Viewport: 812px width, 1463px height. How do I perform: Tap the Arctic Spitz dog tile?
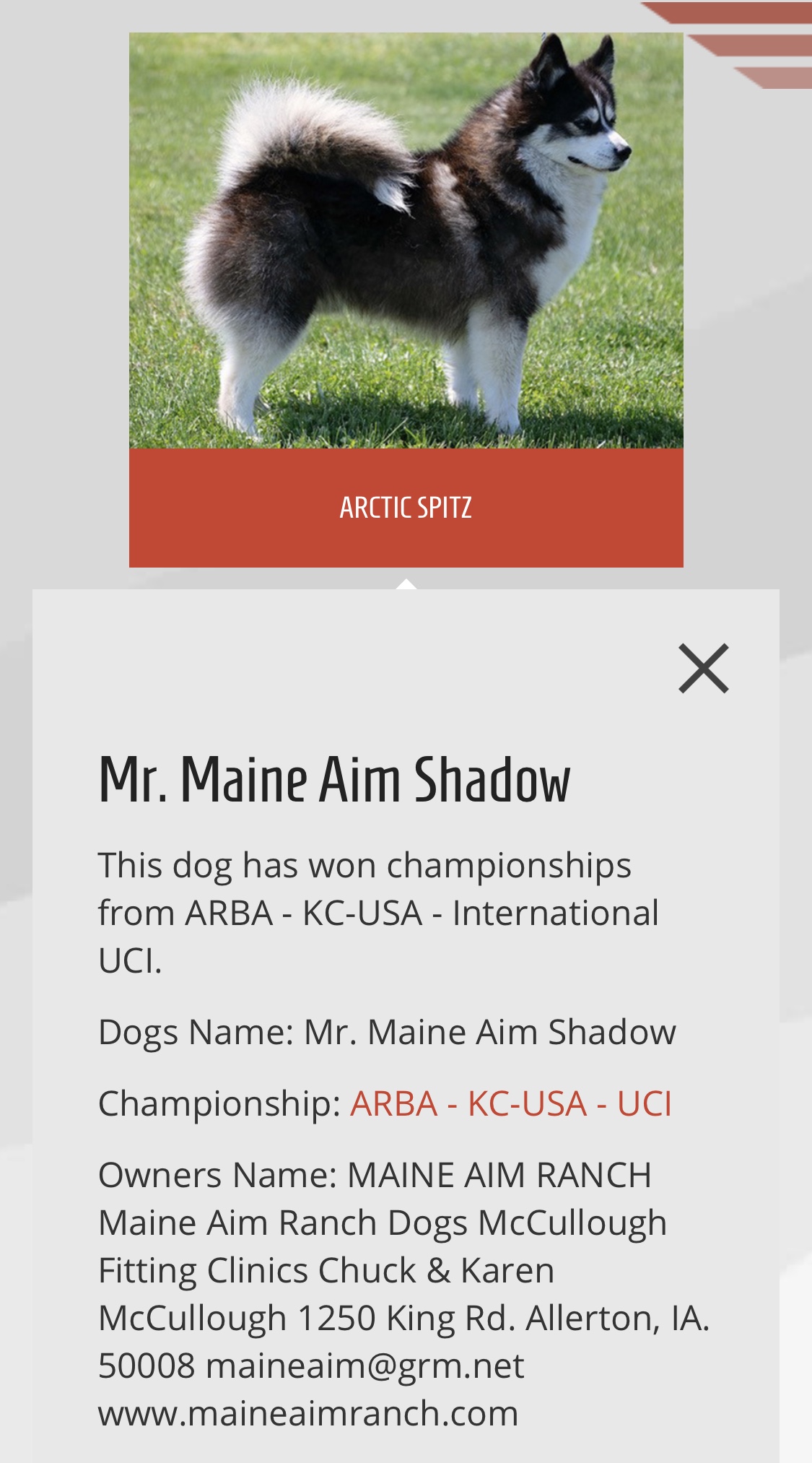[x=406, y=300]
